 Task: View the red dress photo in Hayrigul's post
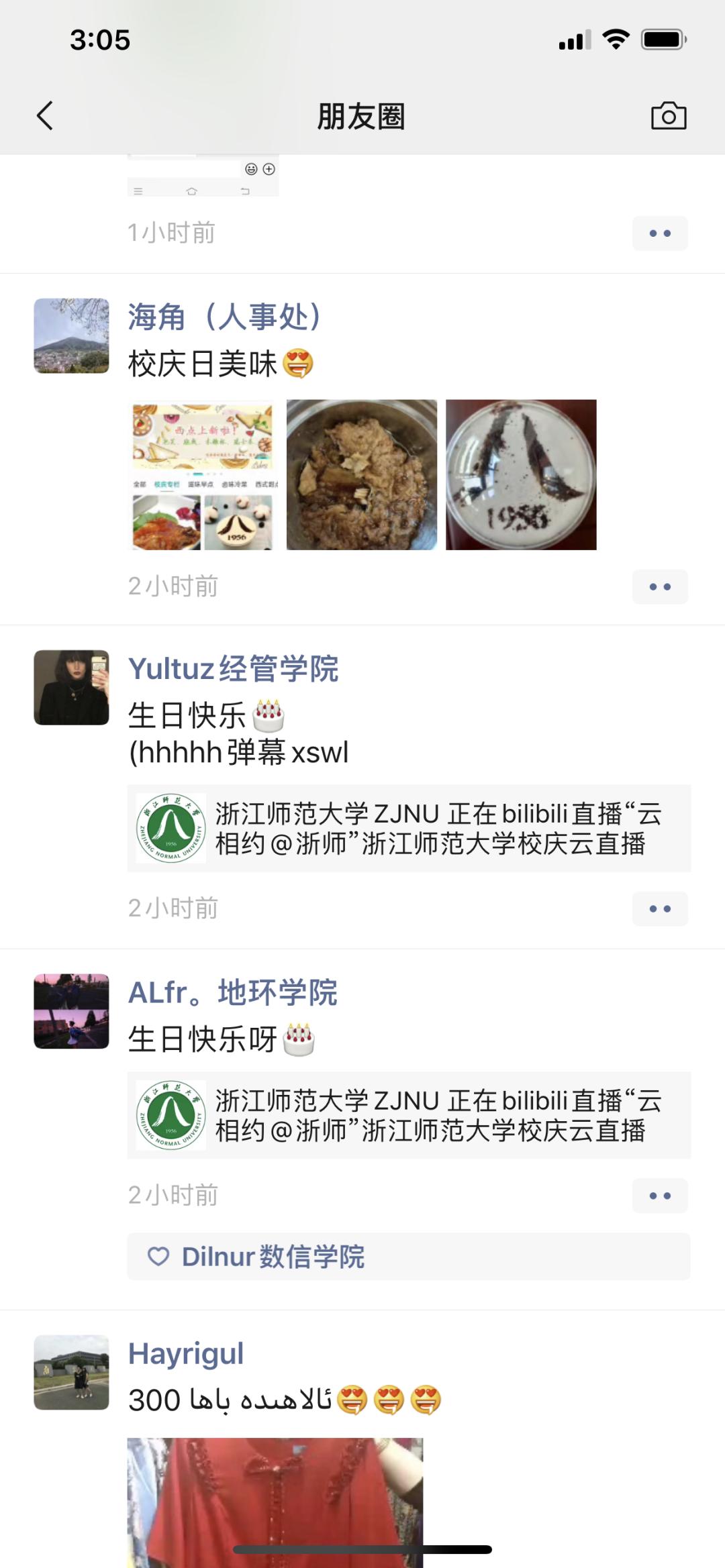(x=275, y=1502)
